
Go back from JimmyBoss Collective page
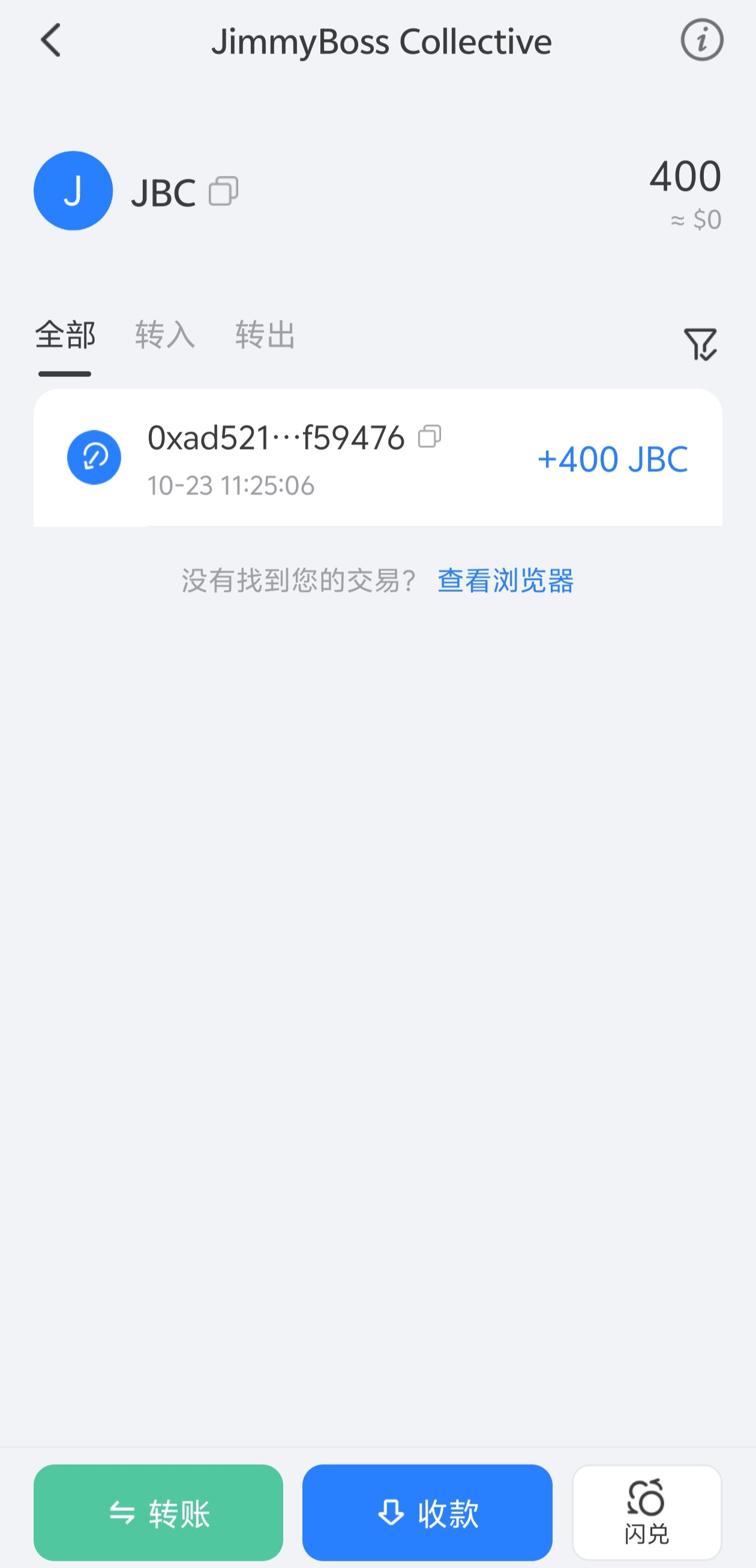tap(51, 41)
